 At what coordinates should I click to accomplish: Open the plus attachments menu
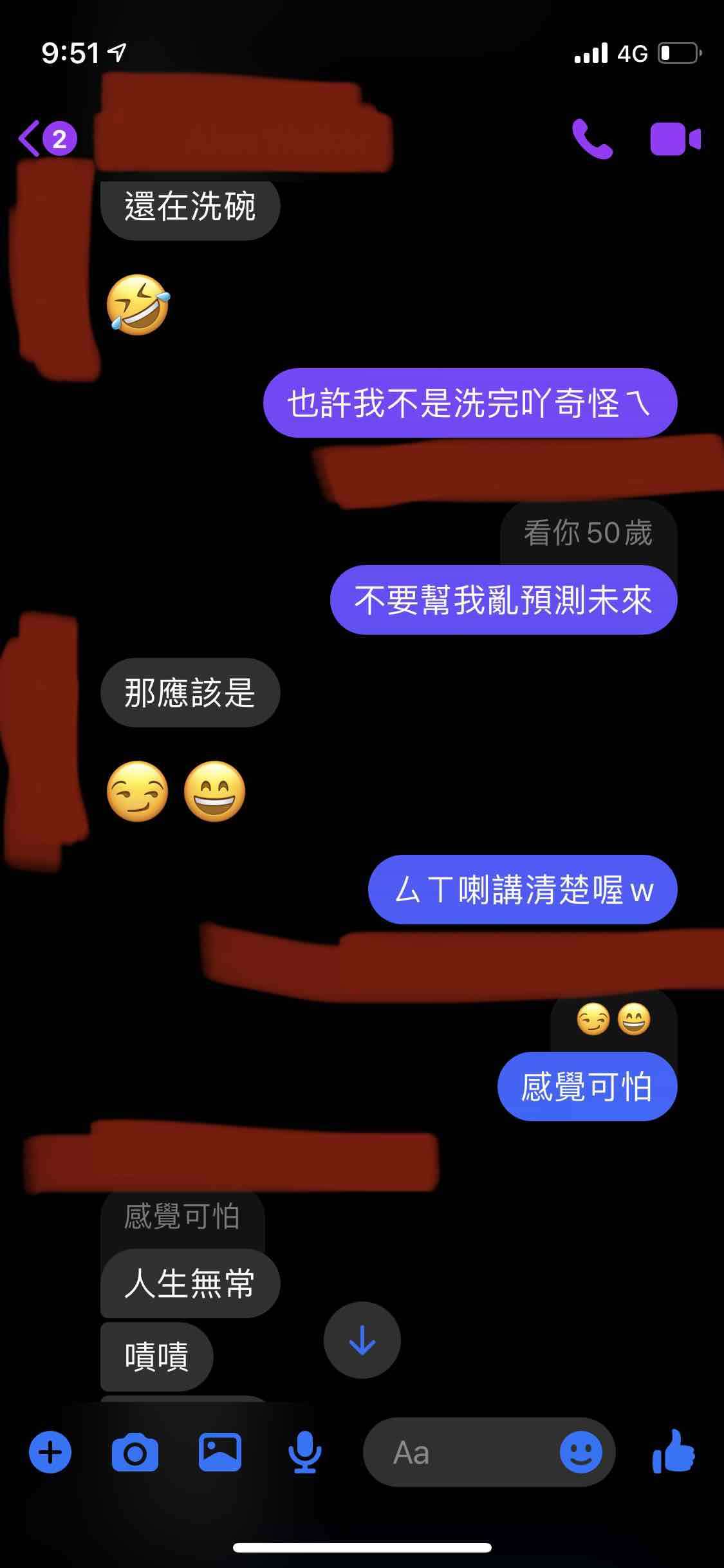pos(50,1452)
